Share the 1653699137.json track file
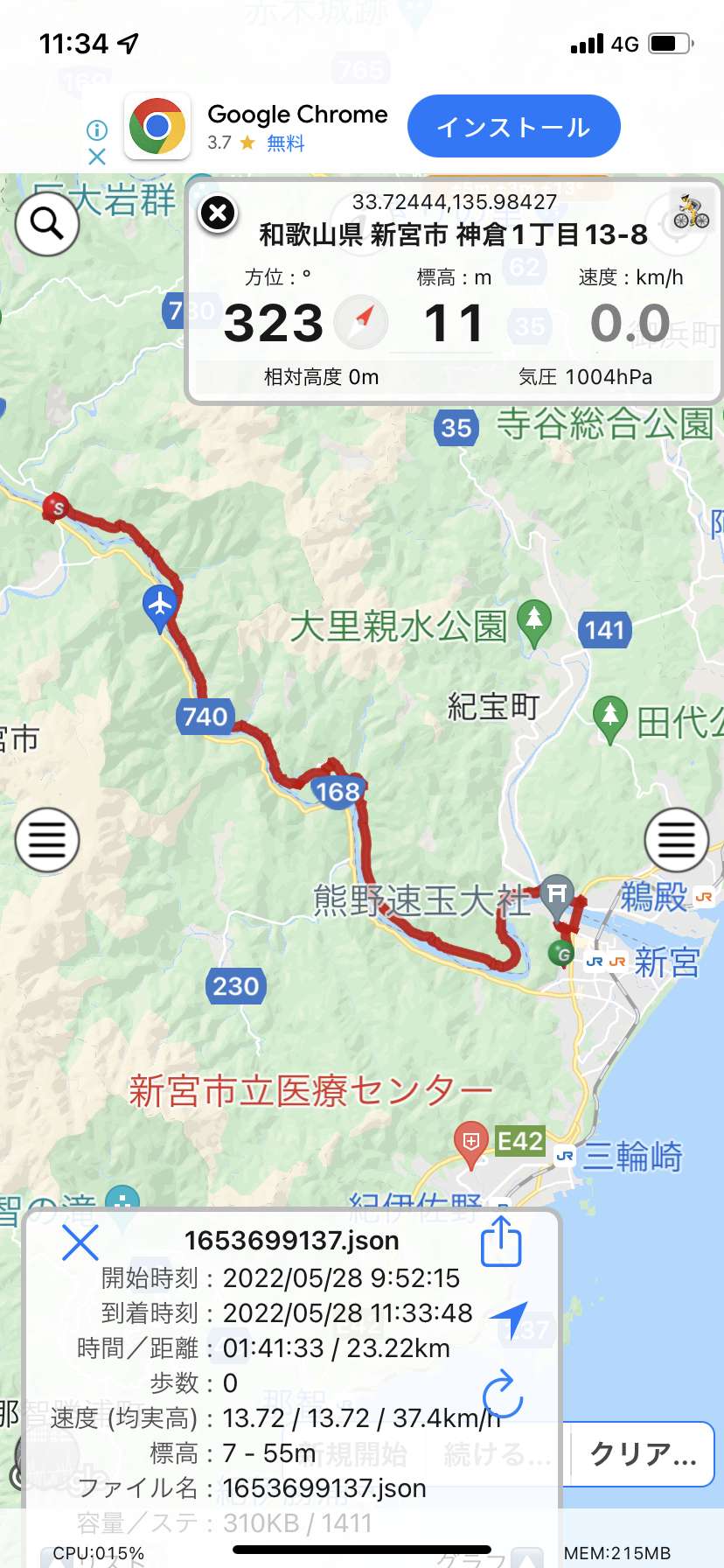 coord(501,1242)
